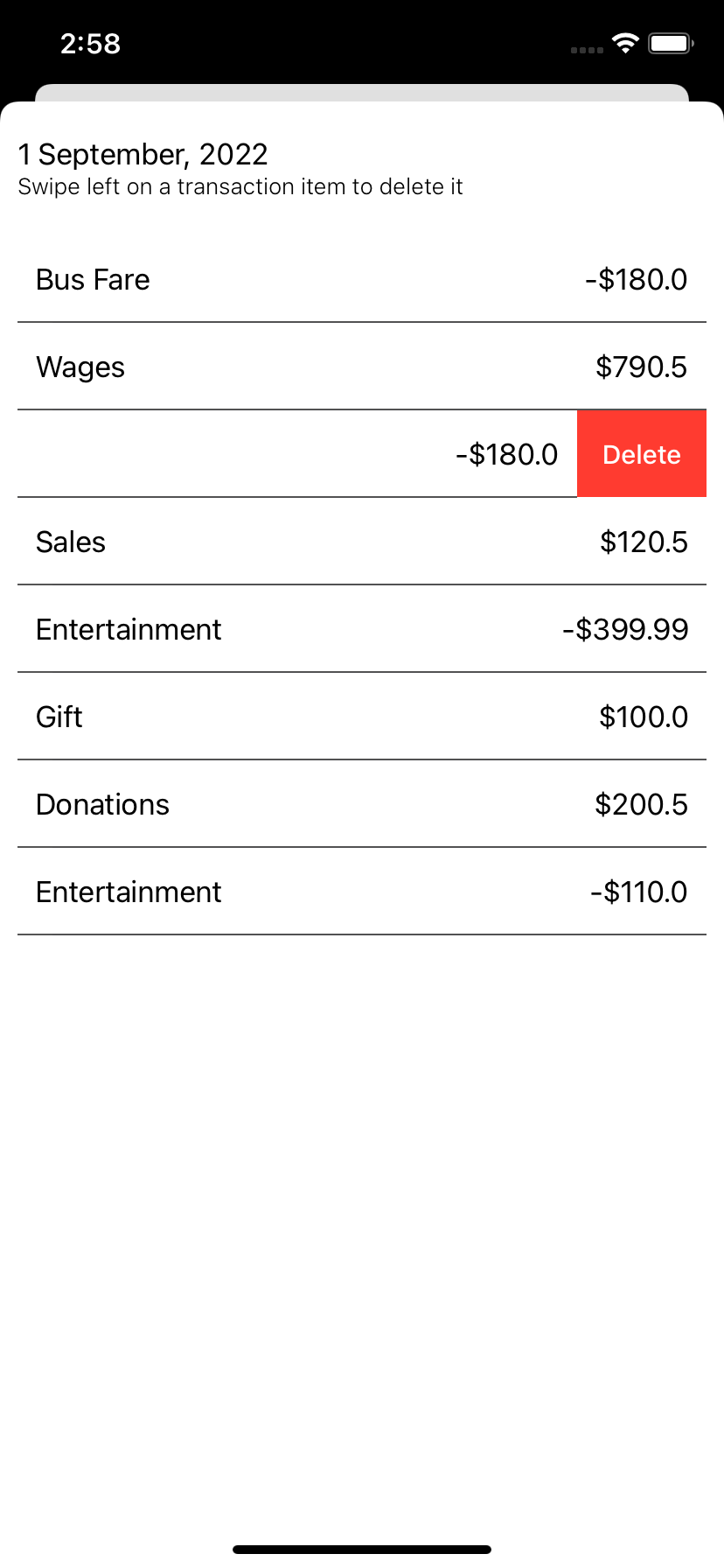Select the Gift transaction row

pyautogui.click(x=362, y=716)
